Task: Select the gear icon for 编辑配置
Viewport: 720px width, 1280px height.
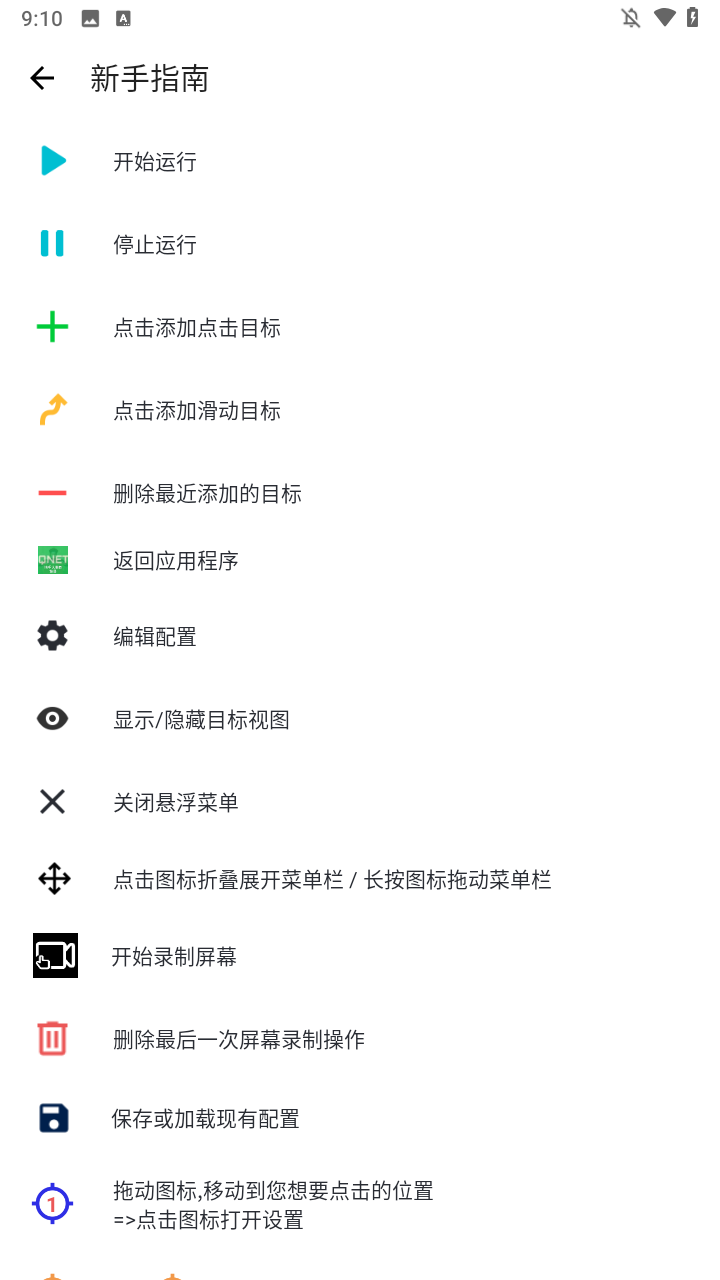Action: coord(52,636)
